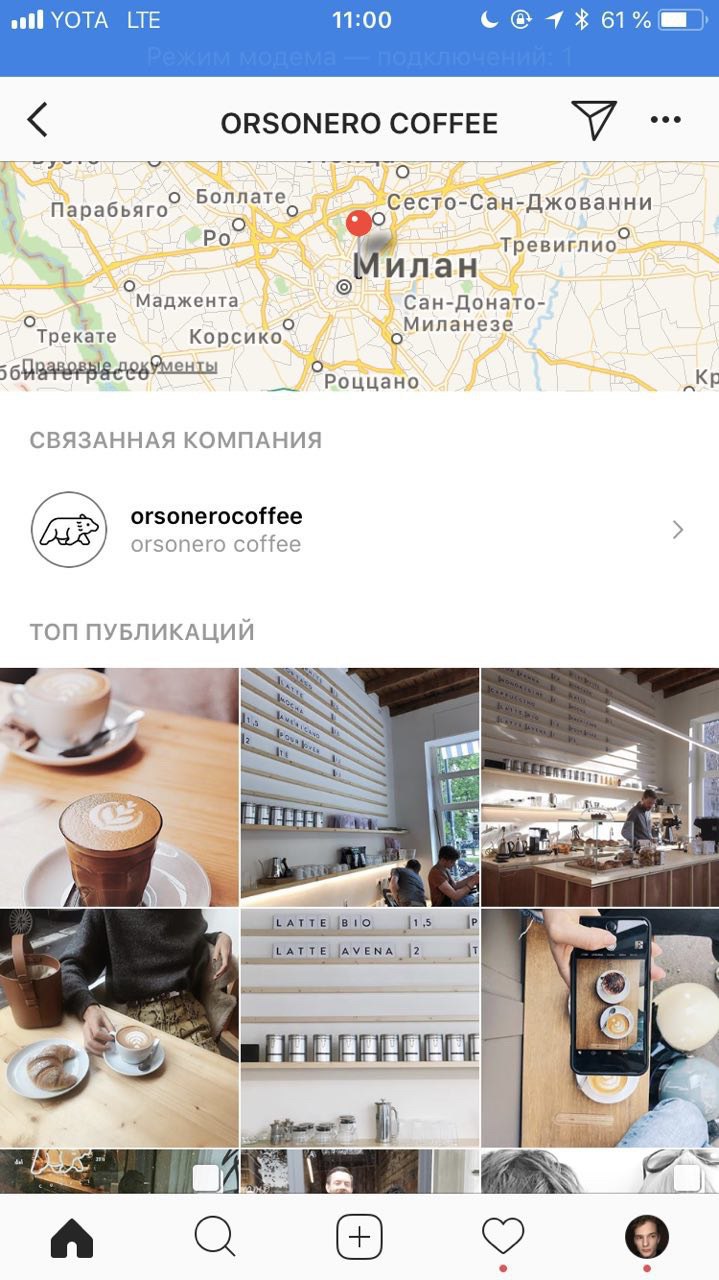Screen dimensions: 719x1280
Task: Open the post of phone photographing coffees
Action: point(600,1027)
